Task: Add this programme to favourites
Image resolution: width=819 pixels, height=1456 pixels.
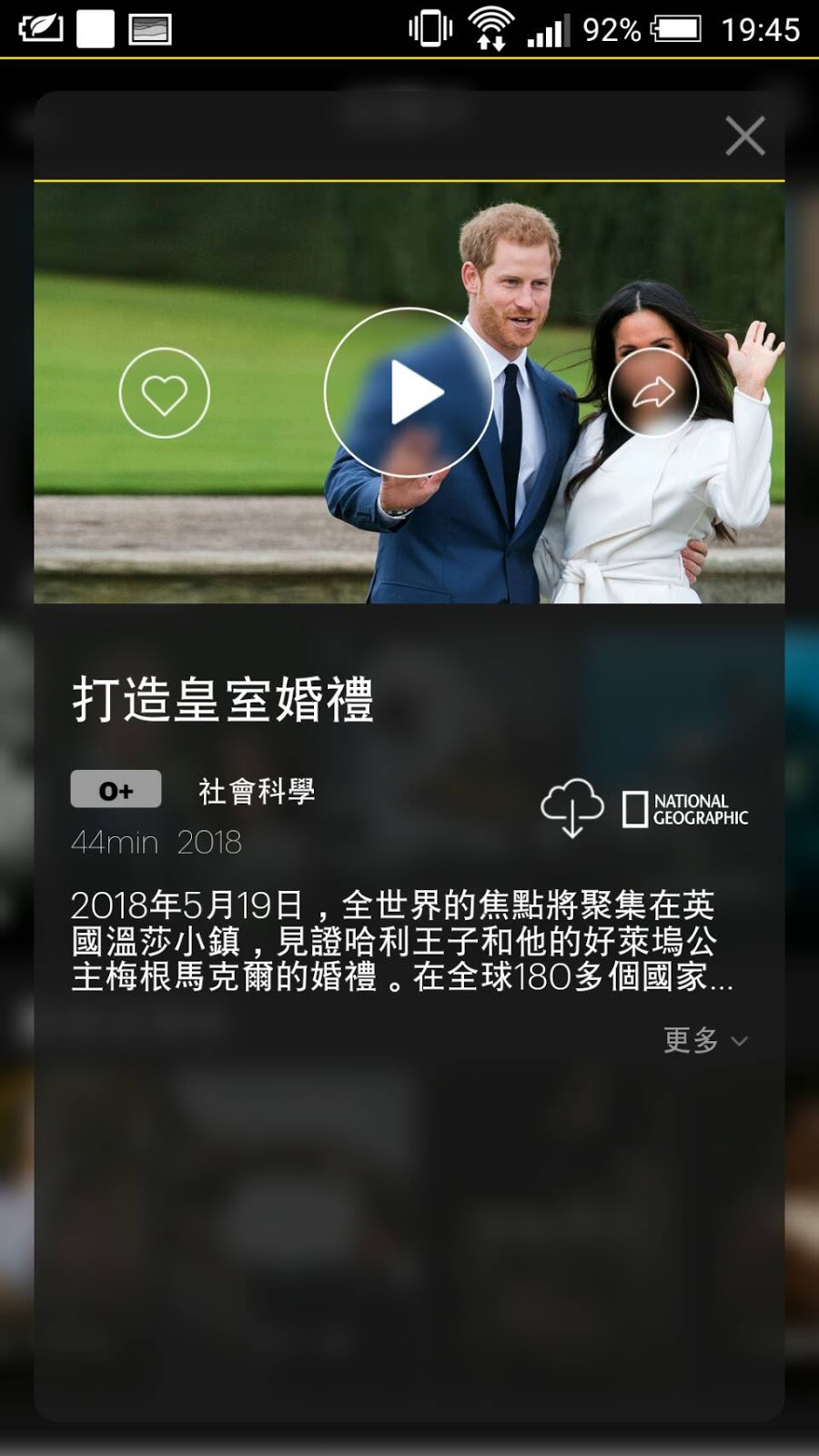Action: [165, 393]
